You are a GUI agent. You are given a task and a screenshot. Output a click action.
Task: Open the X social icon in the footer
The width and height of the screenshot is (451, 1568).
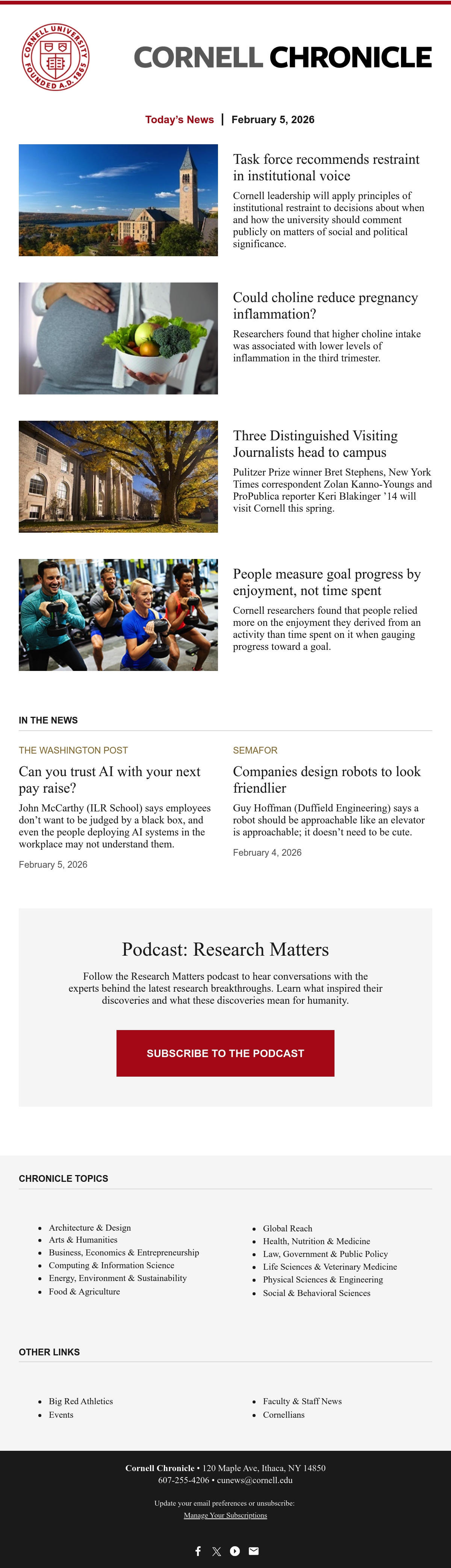217,1551
